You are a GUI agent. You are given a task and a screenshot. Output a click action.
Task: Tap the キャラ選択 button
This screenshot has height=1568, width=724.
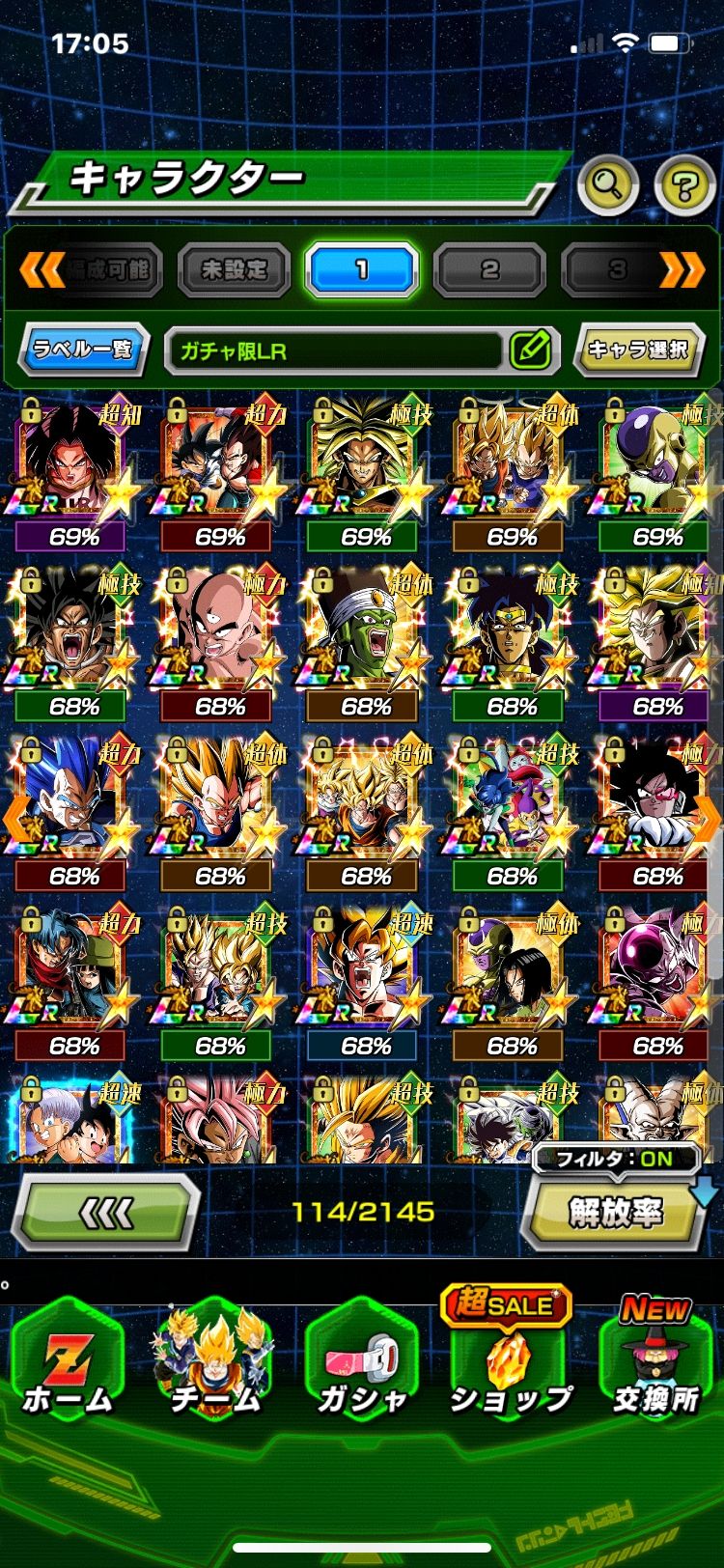[637, 349]
